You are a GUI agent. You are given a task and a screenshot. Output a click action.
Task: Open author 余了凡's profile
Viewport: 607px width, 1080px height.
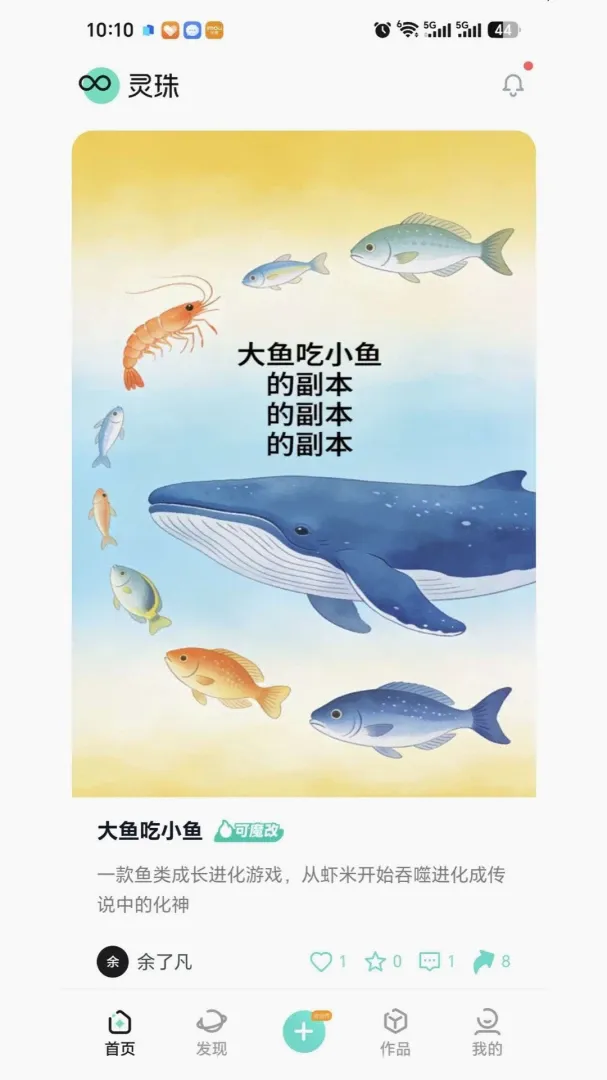144,962
